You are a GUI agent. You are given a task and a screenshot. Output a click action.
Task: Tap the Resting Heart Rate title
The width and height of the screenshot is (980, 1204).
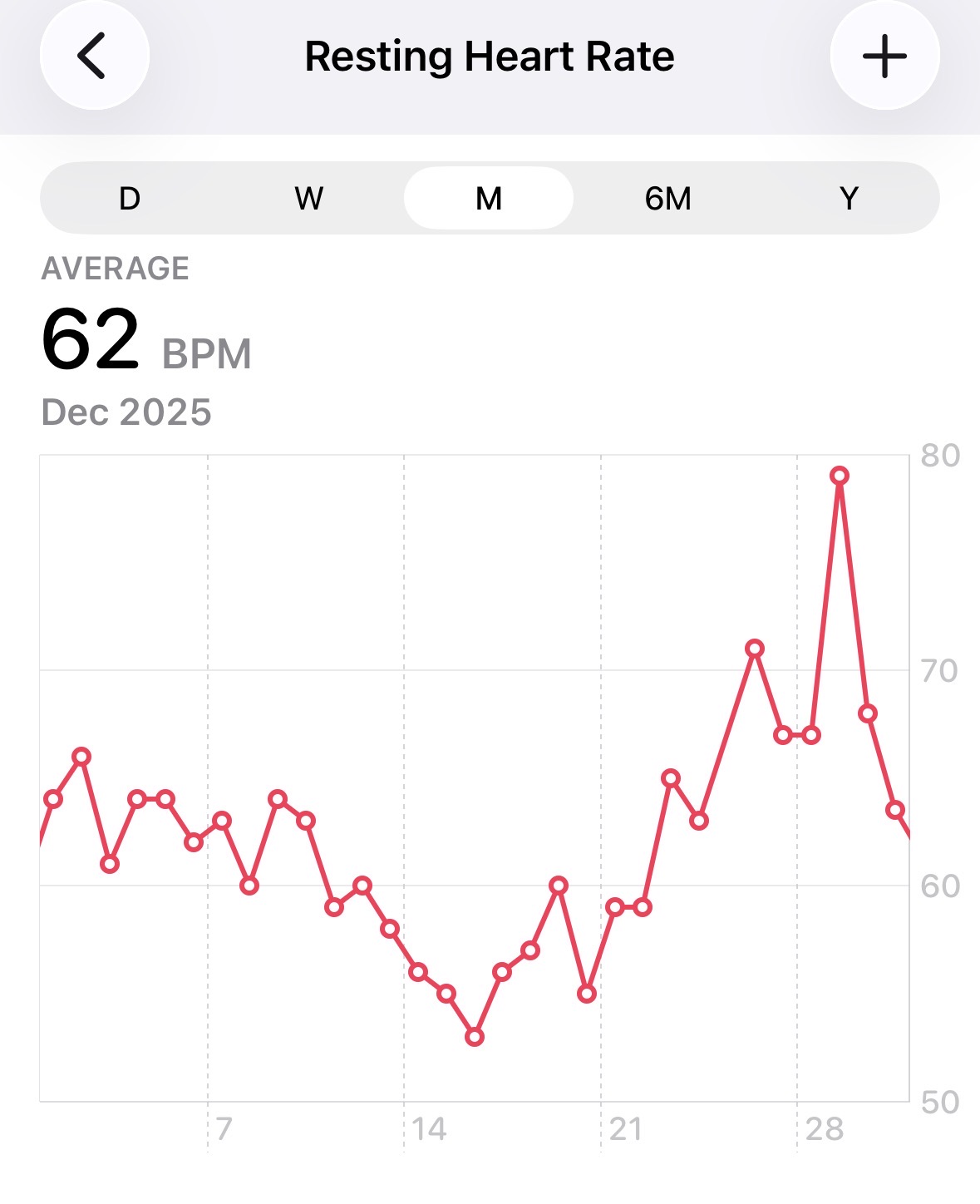(490, 56)
